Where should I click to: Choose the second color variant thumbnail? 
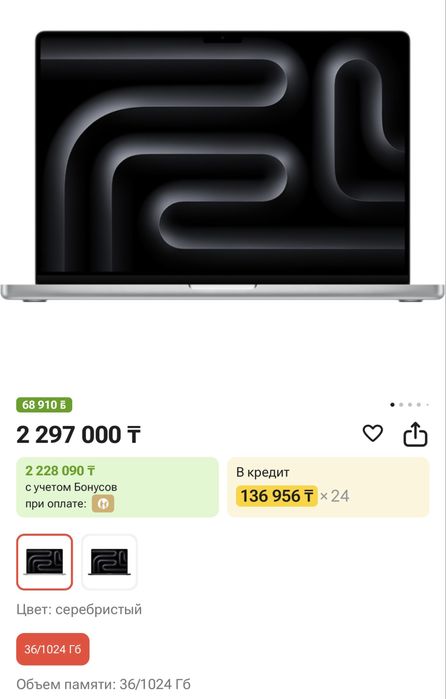(x=109, y=562)
